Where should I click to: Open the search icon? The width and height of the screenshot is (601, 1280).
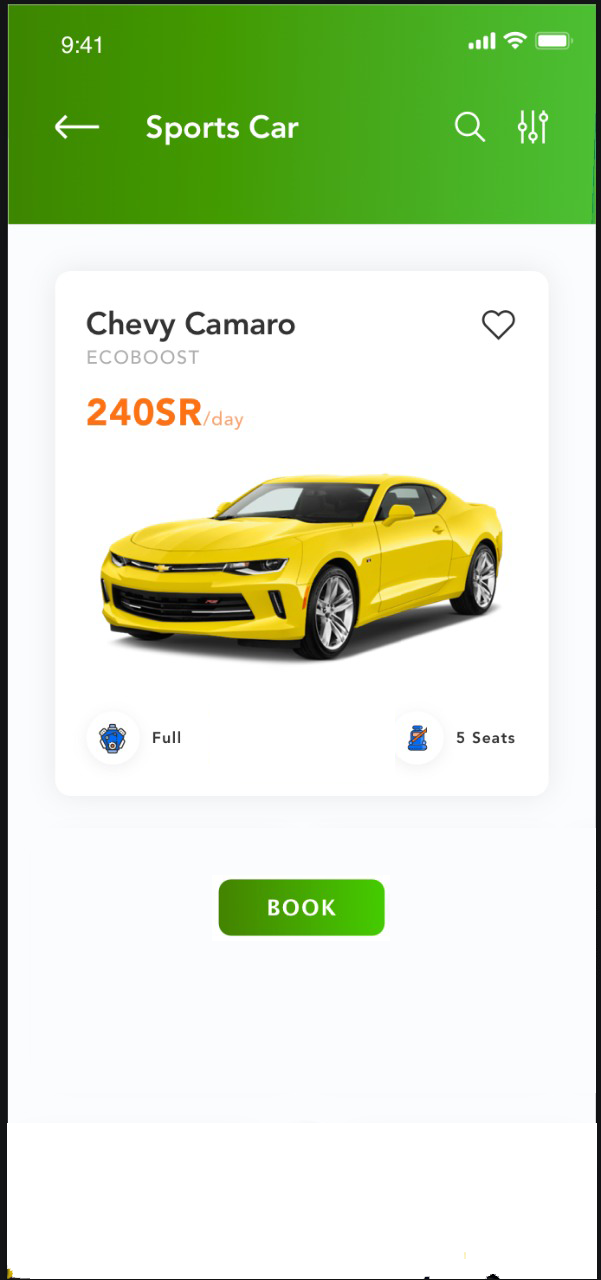click(469, 127)
